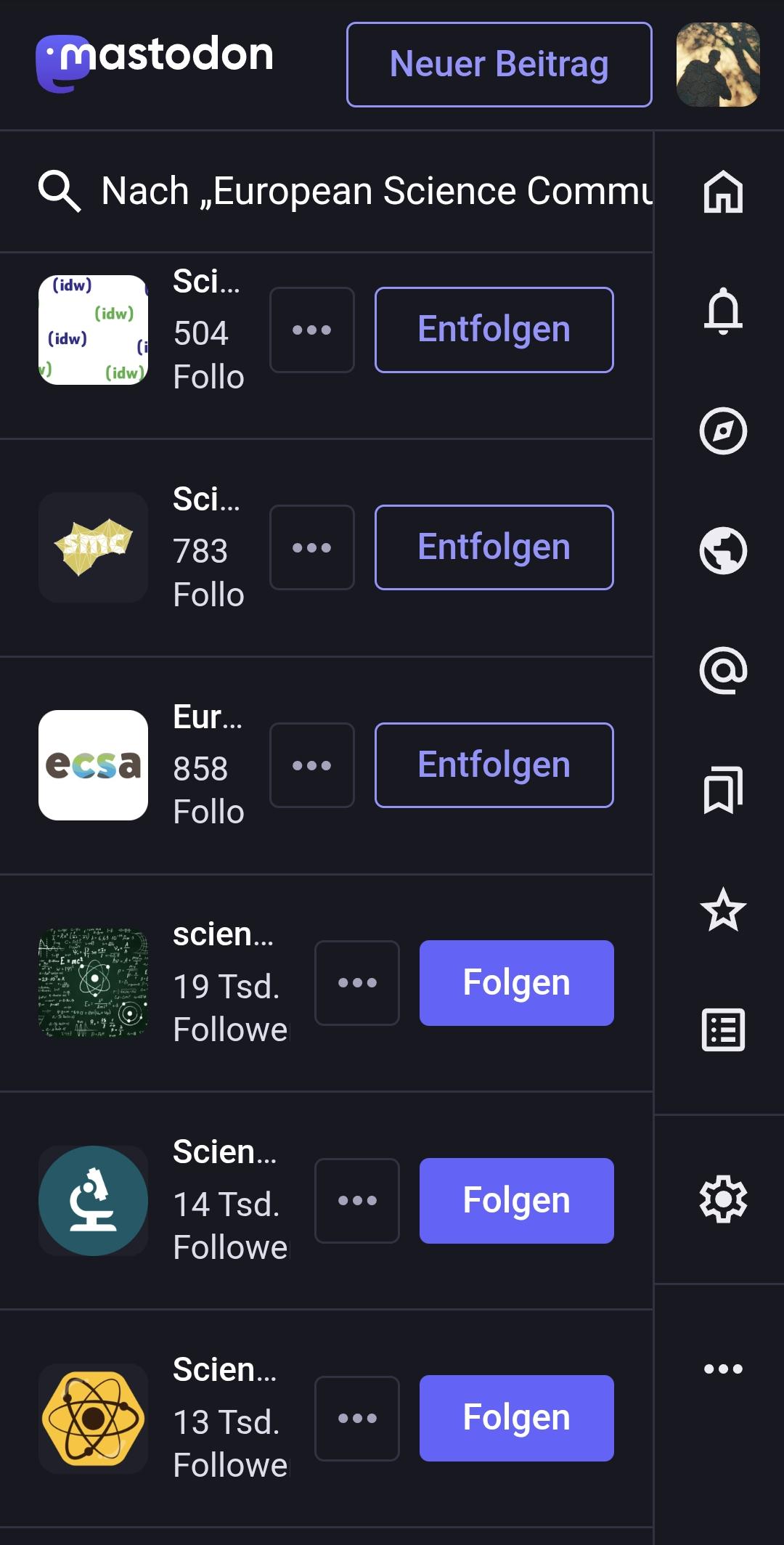Open the lists icon
784x1545 pixels.
coord(723,1030)
